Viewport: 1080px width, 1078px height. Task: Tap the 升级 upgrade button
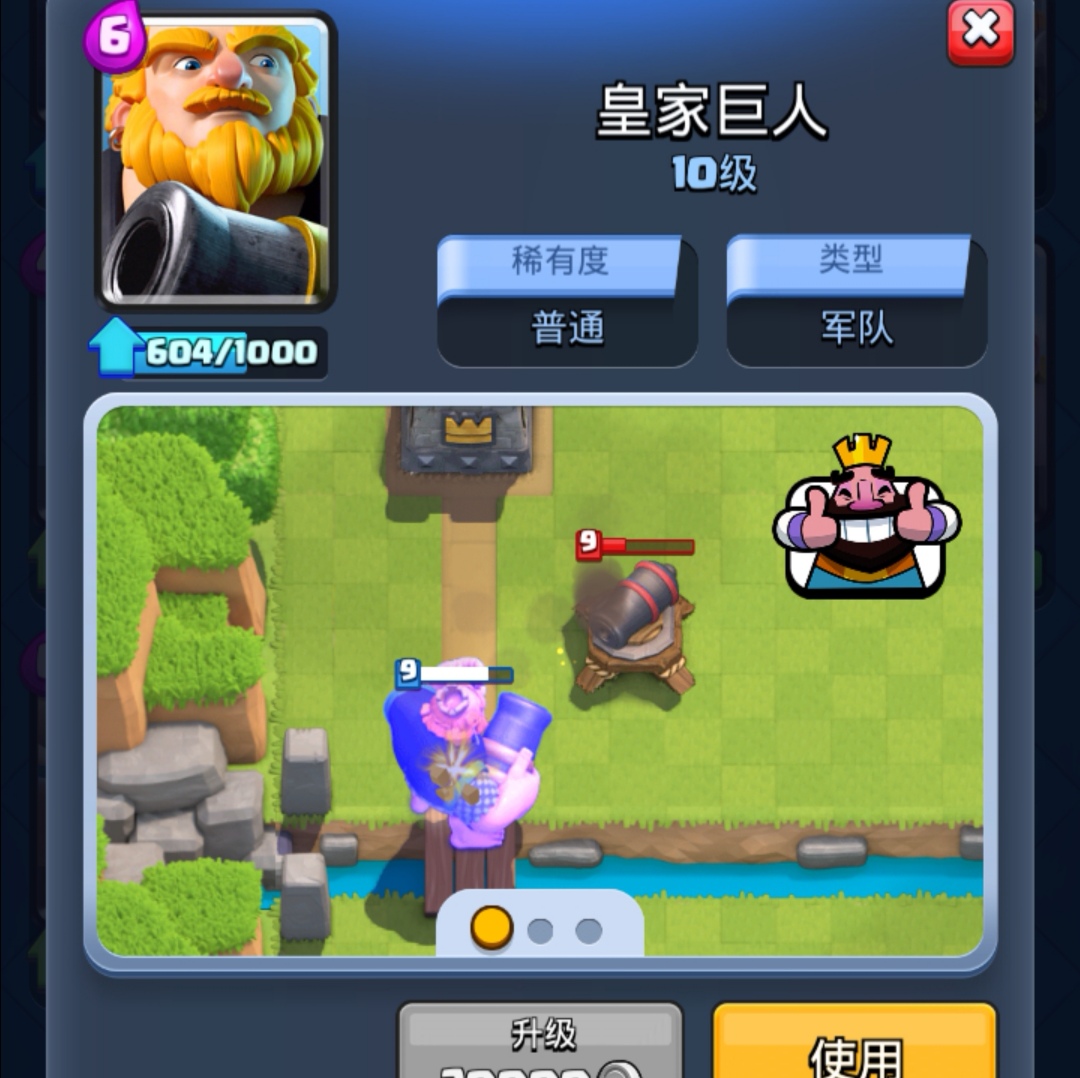point(541,1042)
